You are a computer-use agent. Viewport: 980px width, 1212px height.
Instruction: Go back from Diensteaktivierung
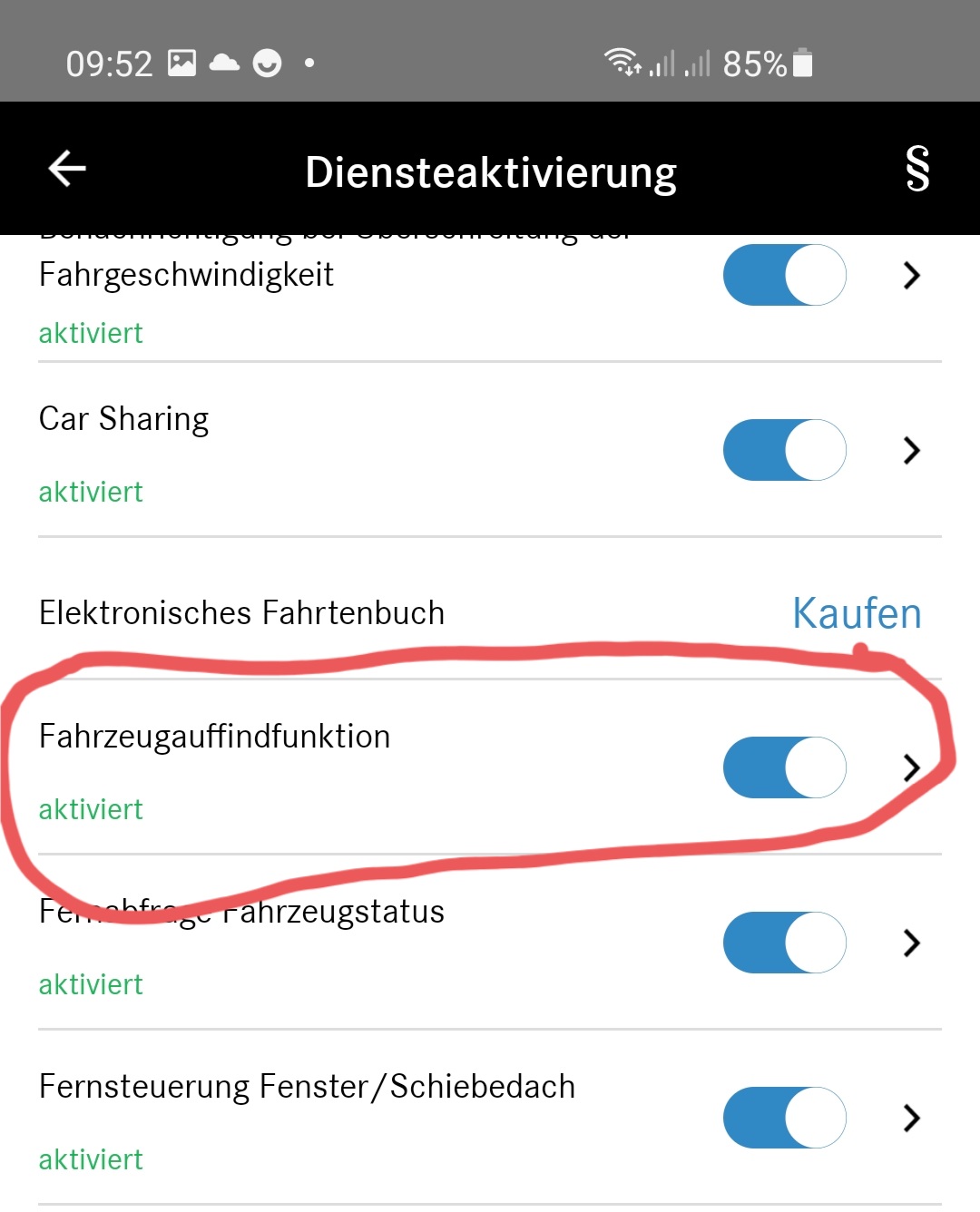(67, 169)
